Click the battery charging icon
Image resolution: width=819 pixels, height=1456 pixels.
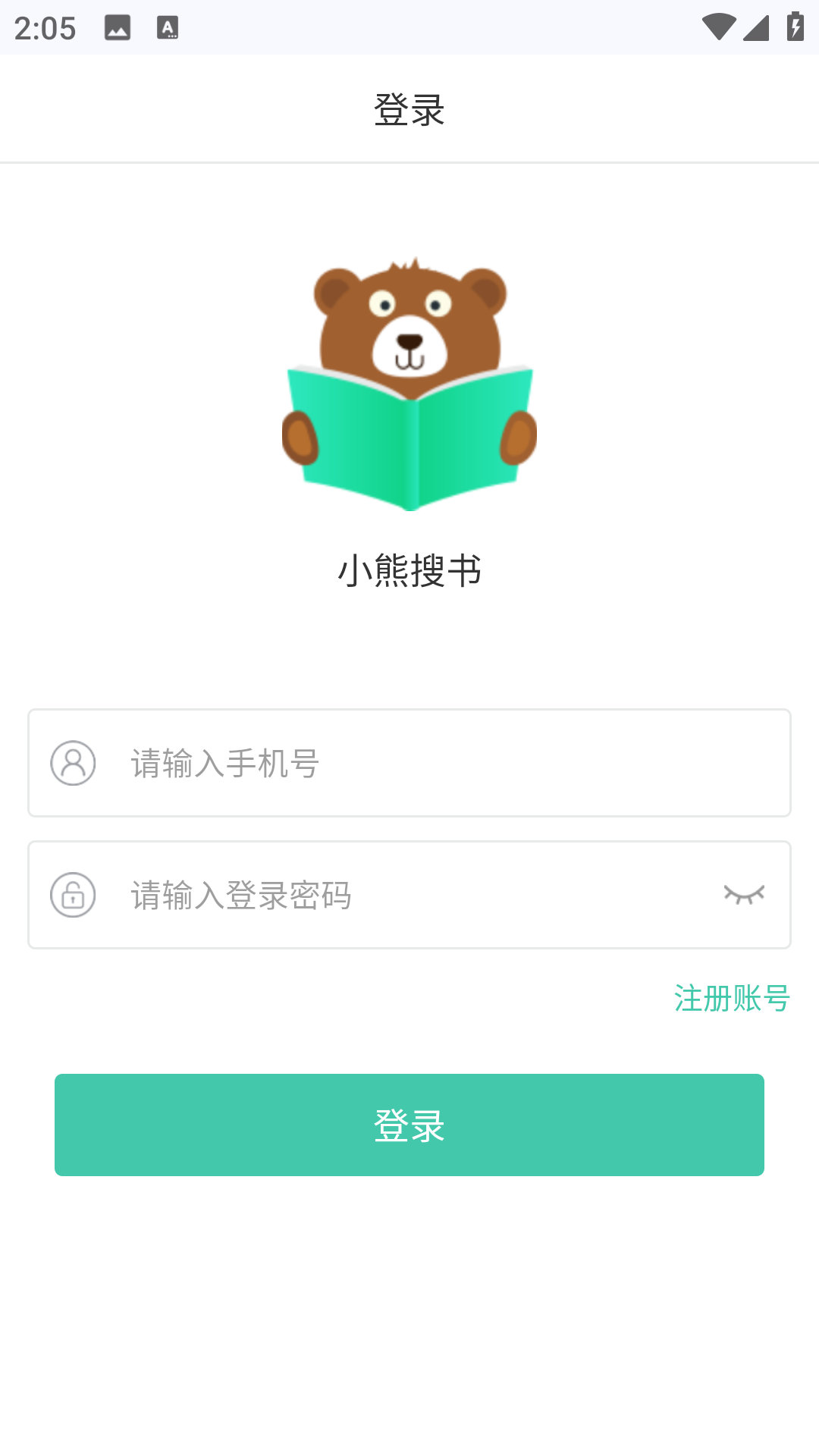793,27
